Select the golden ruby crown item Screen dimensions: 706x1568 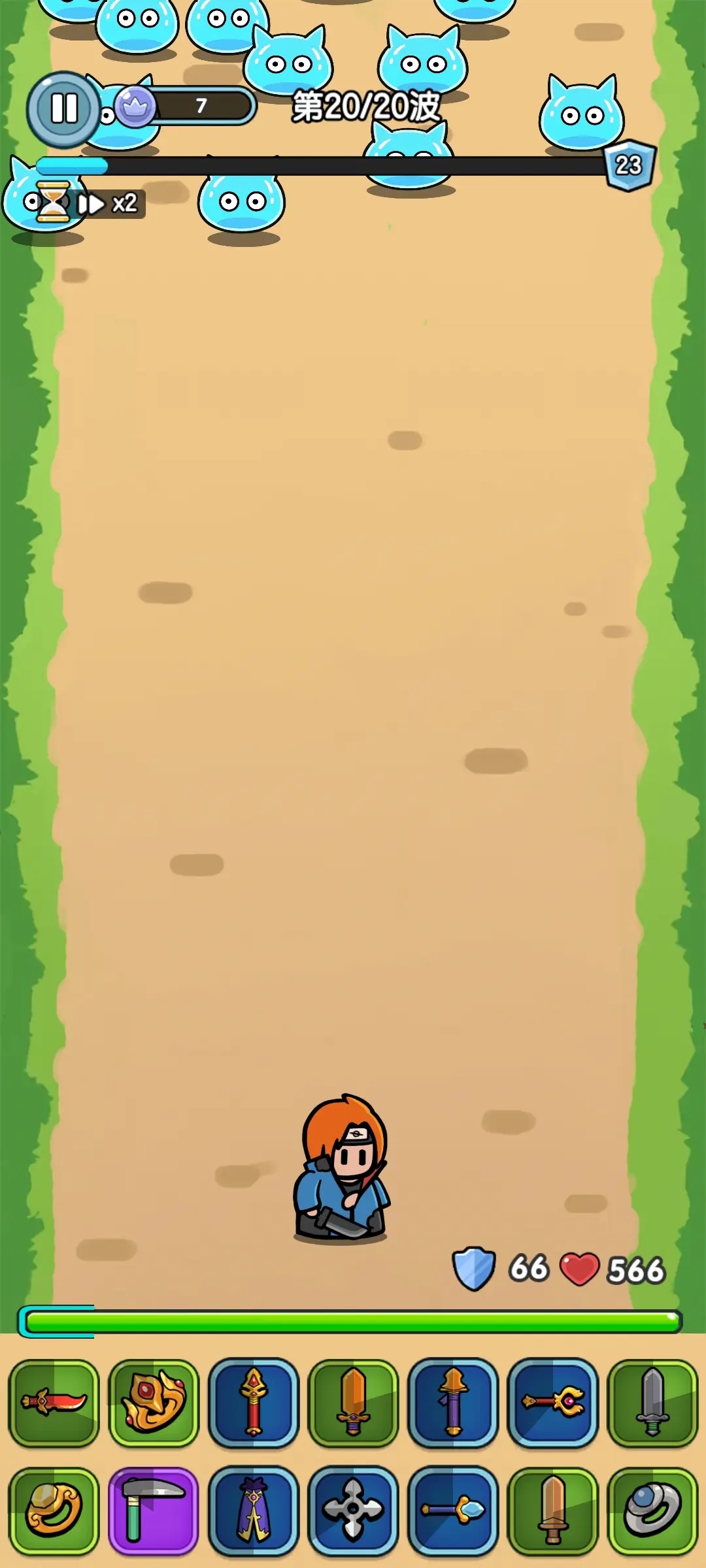[154, 1402]
